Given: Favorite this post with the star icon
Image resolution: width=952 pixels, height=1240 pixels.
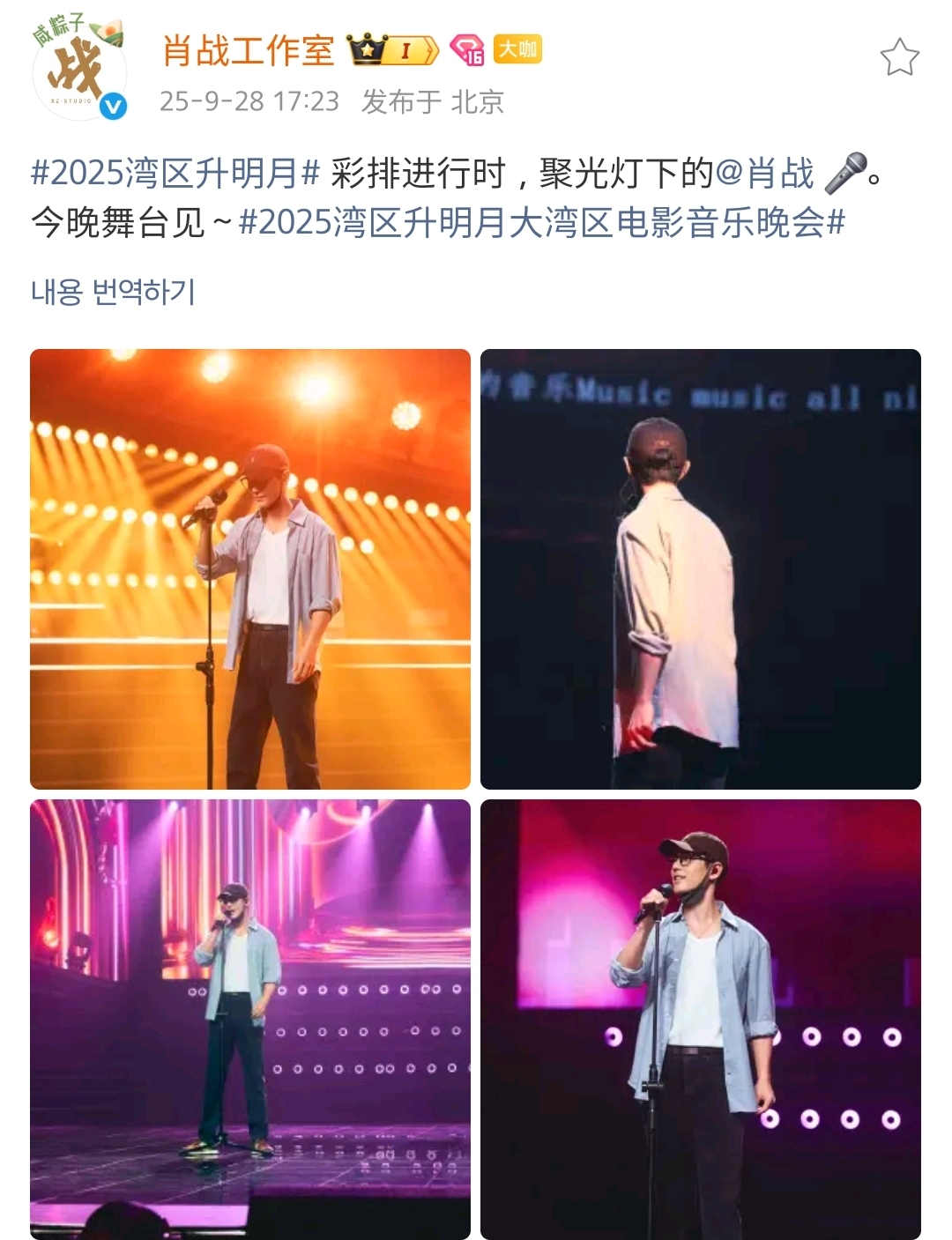Looking at the screenshot, I should [899, 58].
